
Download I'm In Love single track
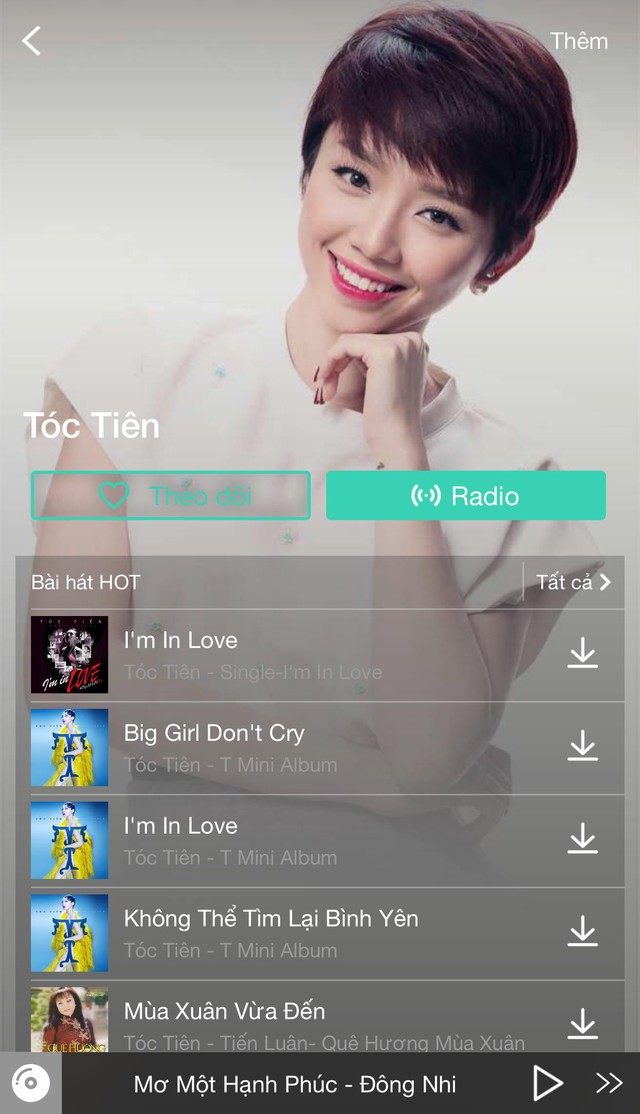[x=582, y=653]
